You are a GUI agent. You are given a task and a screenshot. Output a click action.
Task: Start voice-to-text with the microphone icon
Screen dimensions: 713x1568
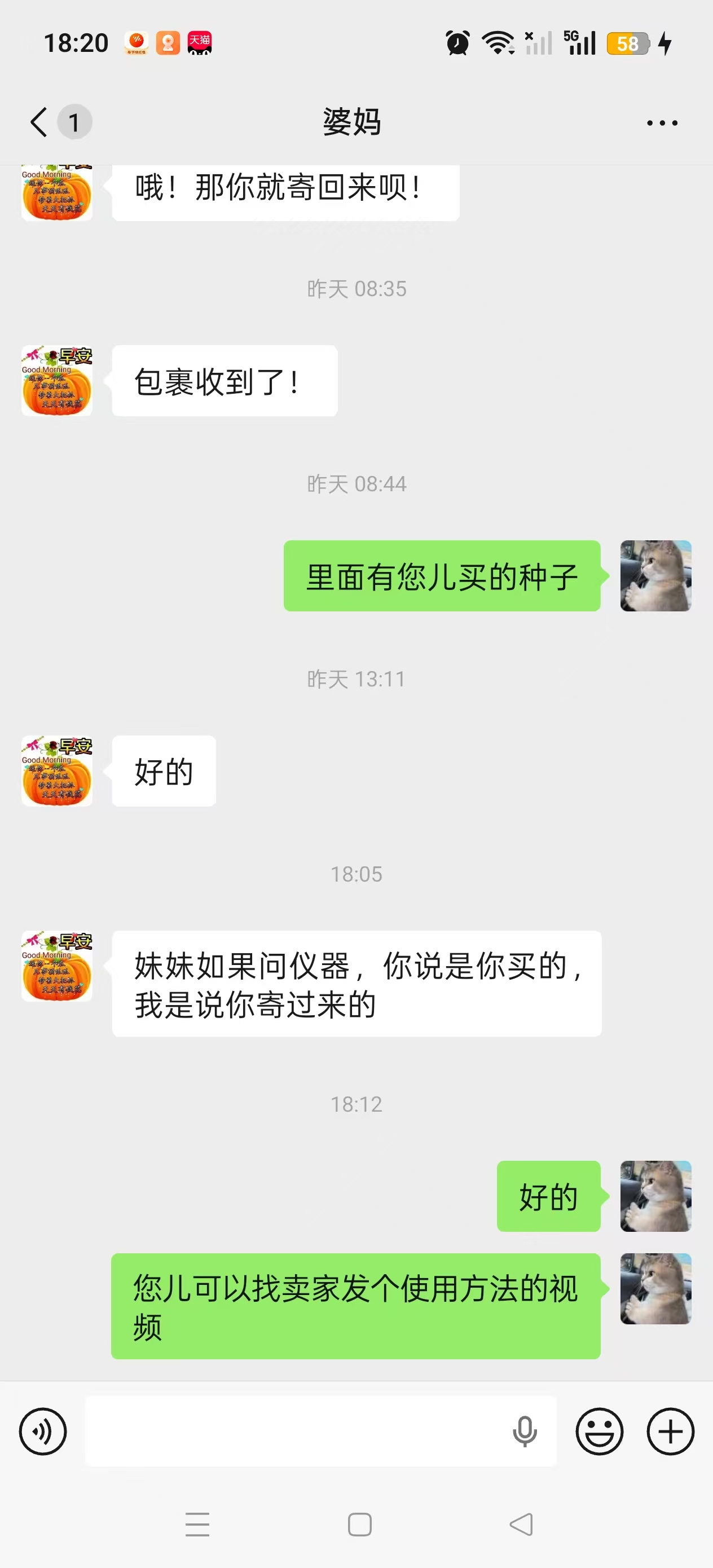point(524,1431)
